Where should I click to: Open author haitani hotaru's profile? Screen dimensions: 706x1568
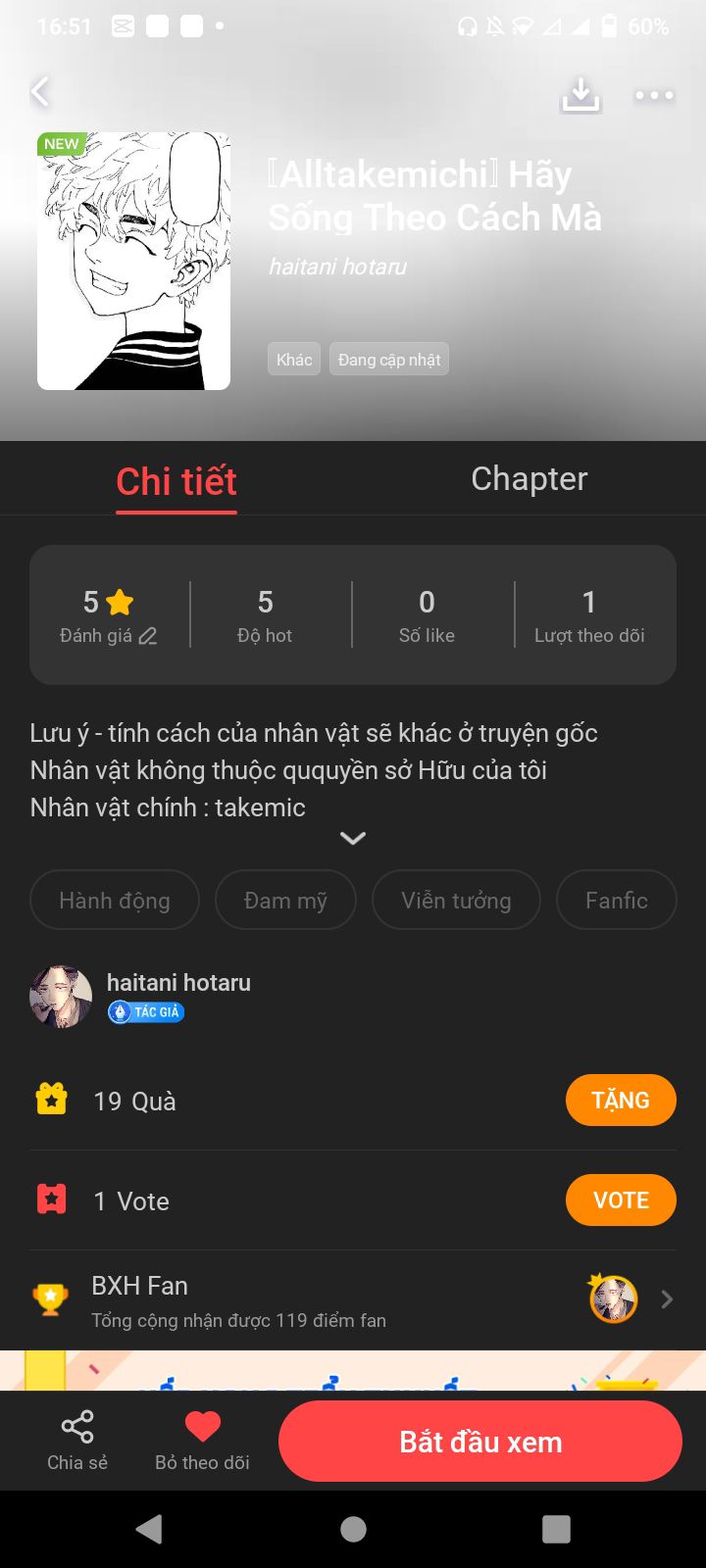point(178,983)
